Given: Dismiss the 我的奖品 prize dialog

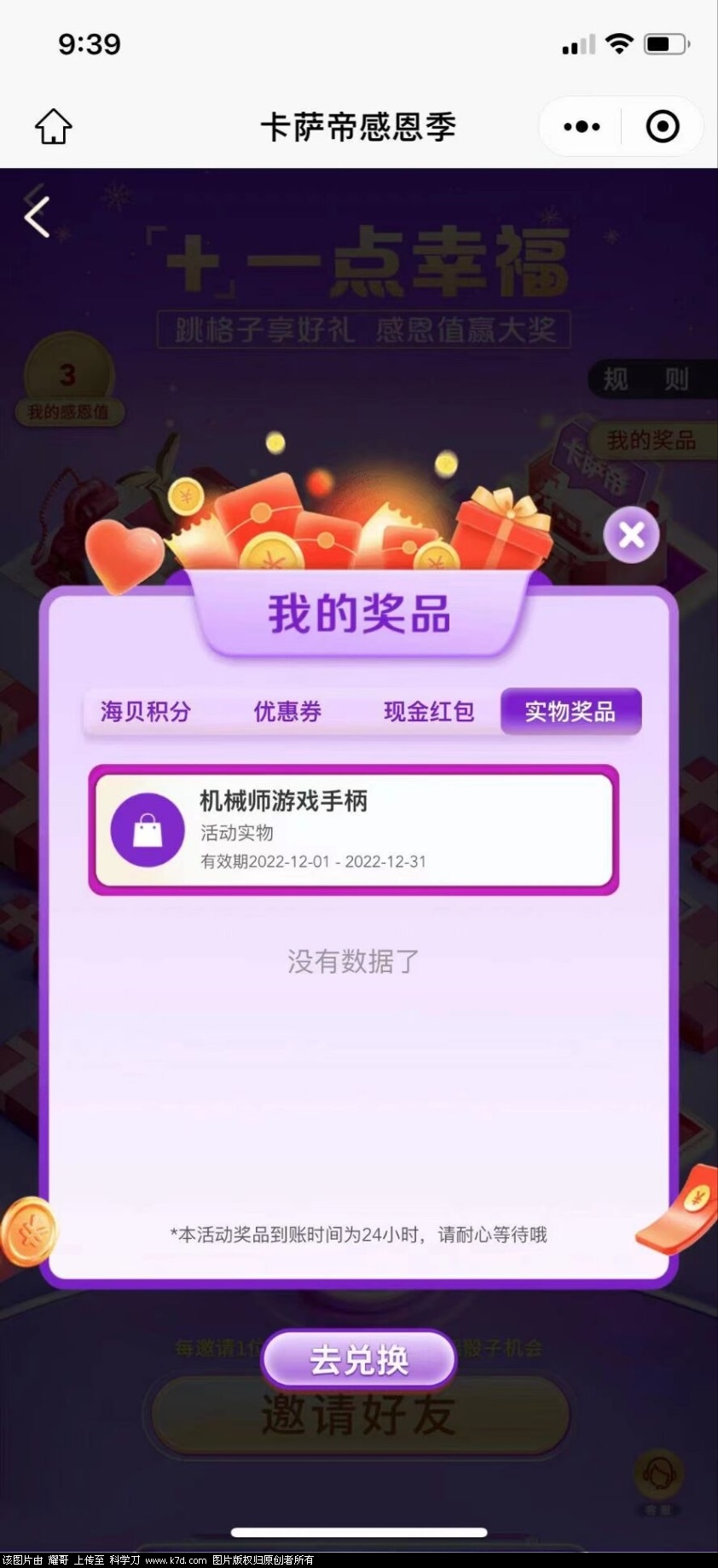Looking at the screenshot, I should point(631,535).
